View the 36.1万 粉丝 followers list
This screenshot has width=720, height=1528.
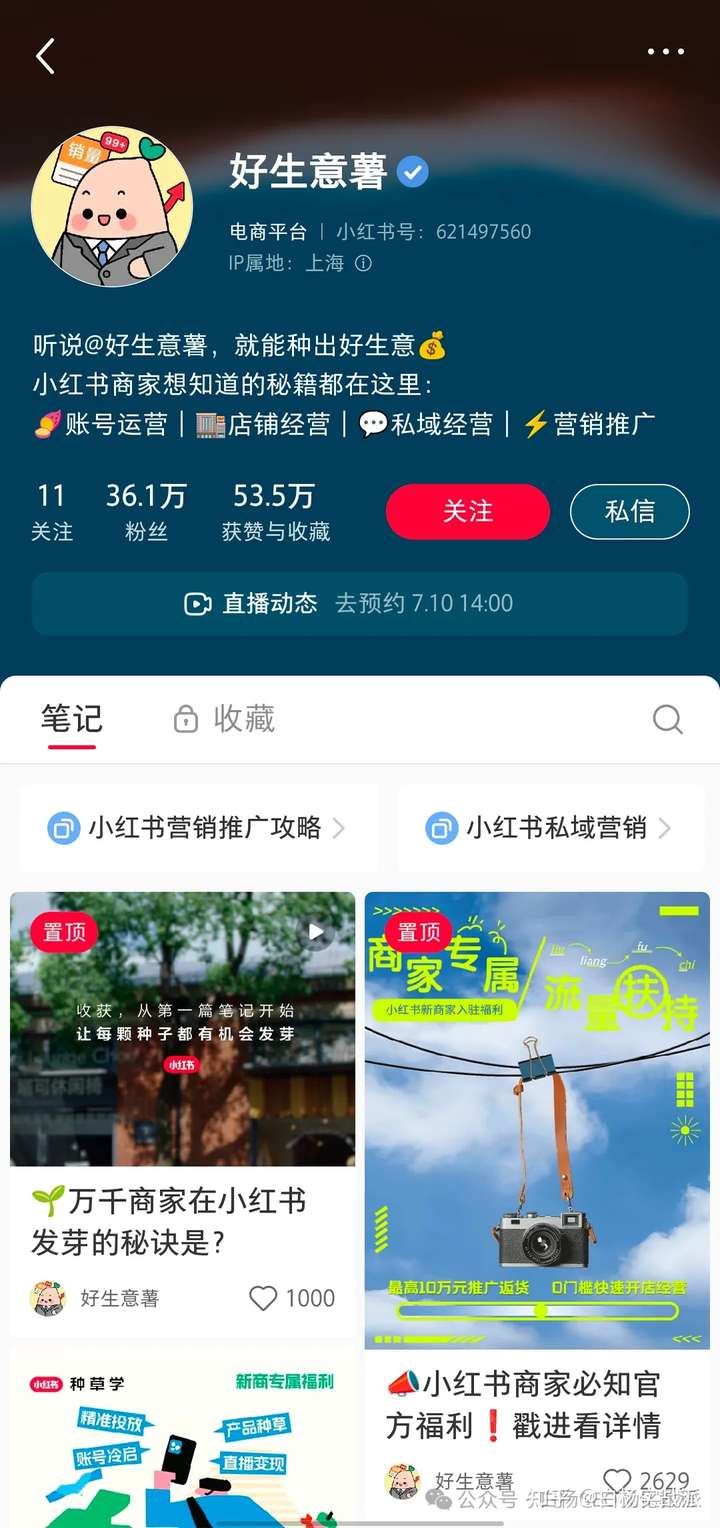click(146, 511)
